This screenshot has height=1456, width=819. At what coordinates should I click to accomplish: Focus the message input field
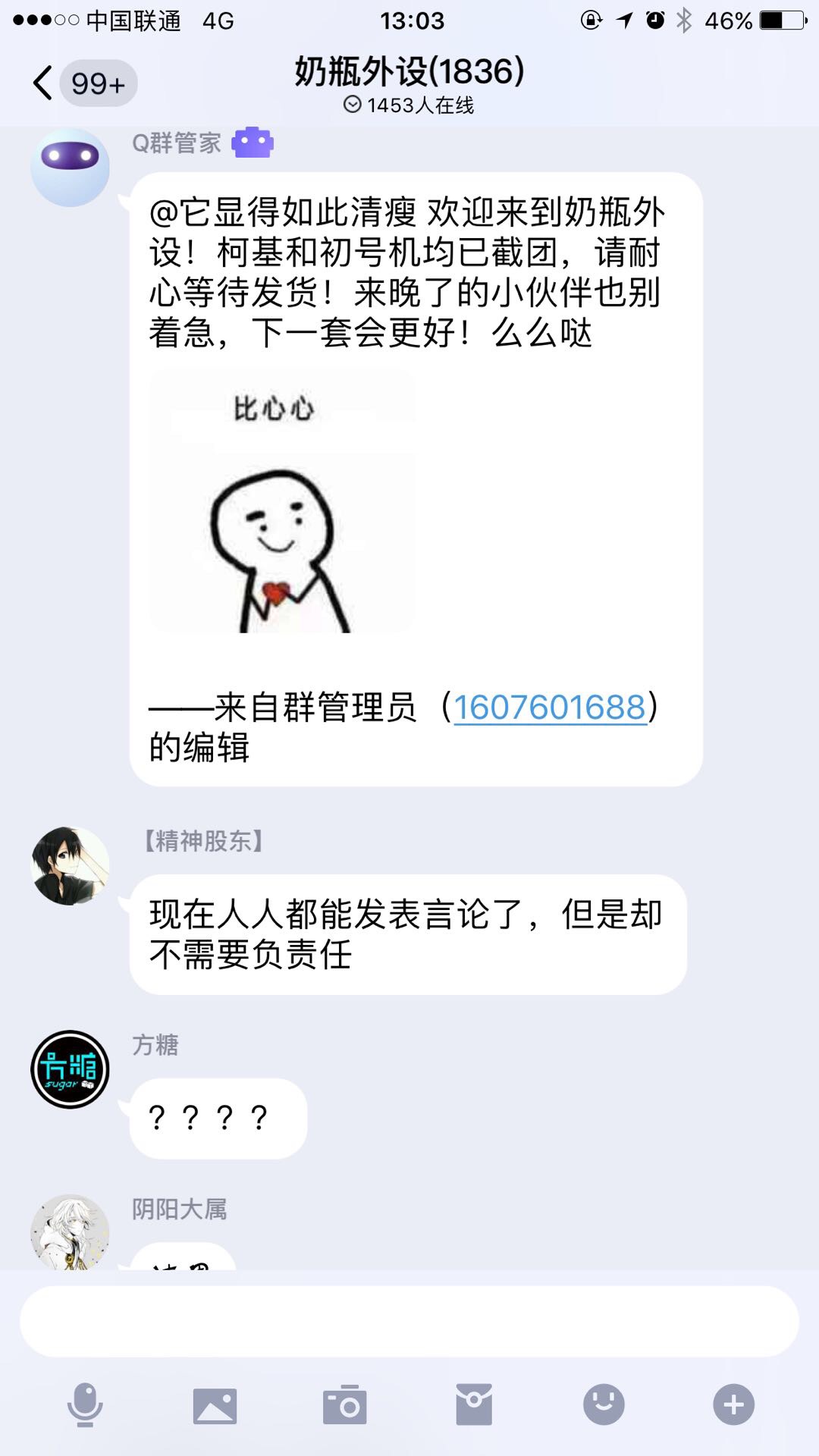pyautogui.click(x=409, y=1321)
